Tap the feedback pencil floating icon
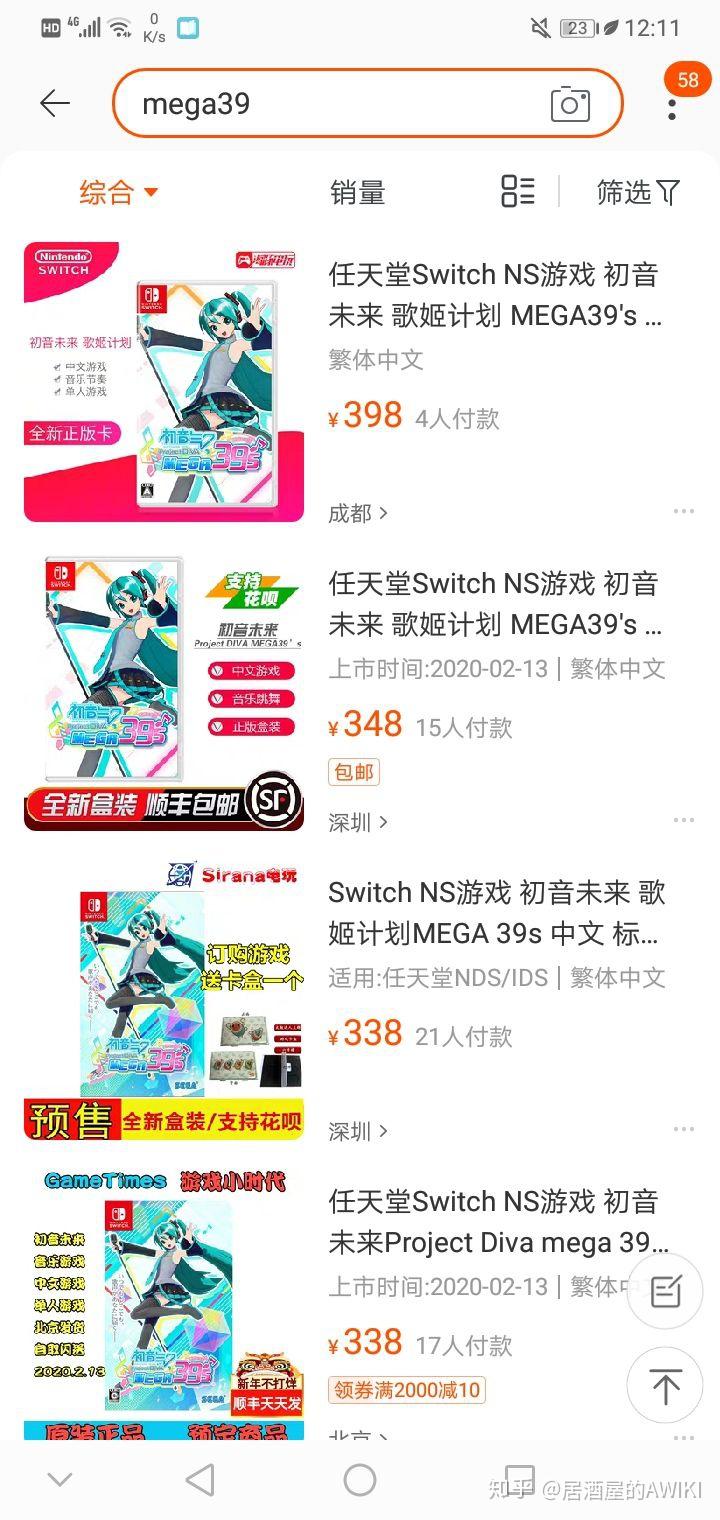This screenshot has height=1520, width=720. [665, 1292]
